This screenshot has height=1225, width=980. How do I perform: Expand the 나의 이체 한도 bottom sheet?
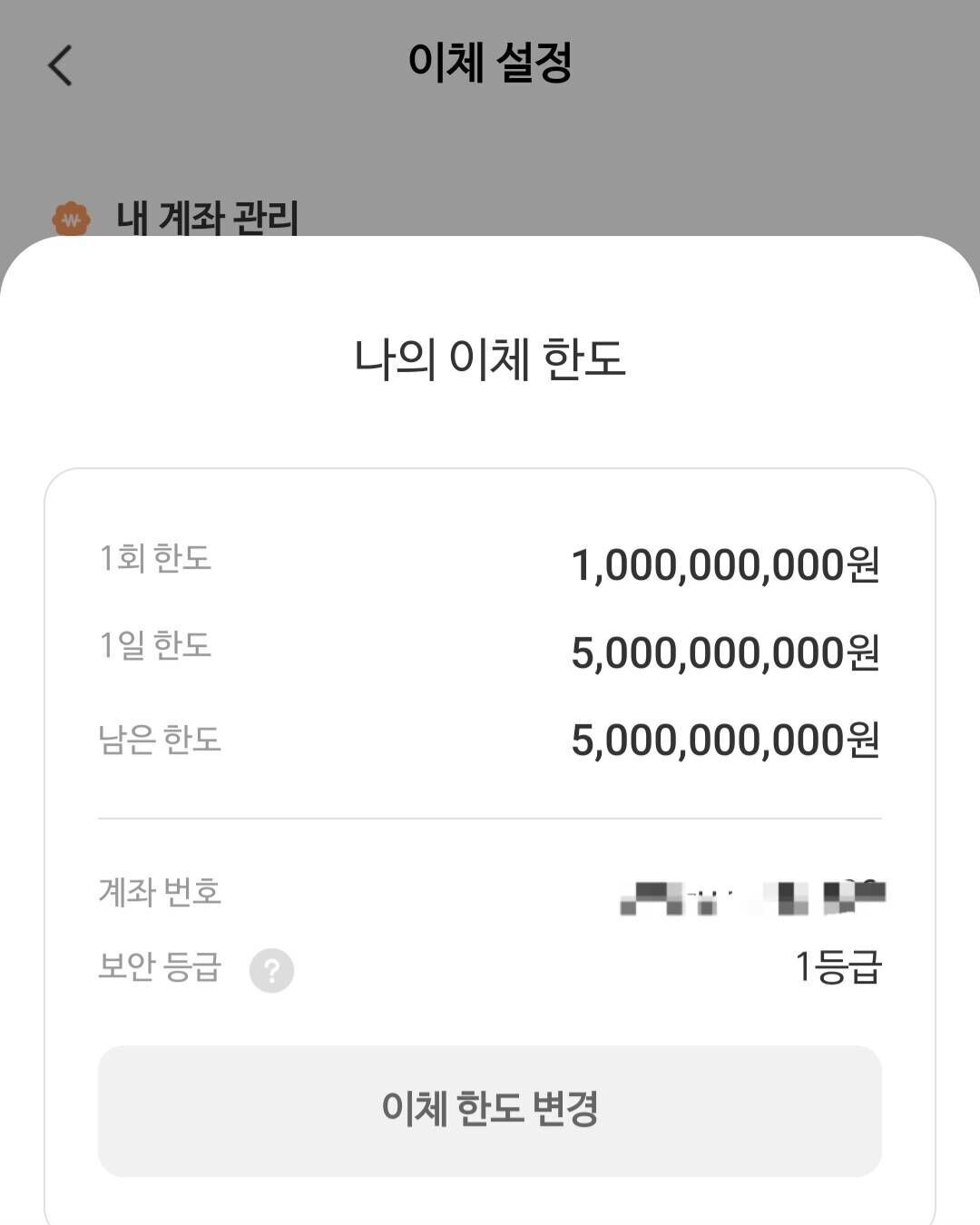pyautogui.click(x=490, y=360)
